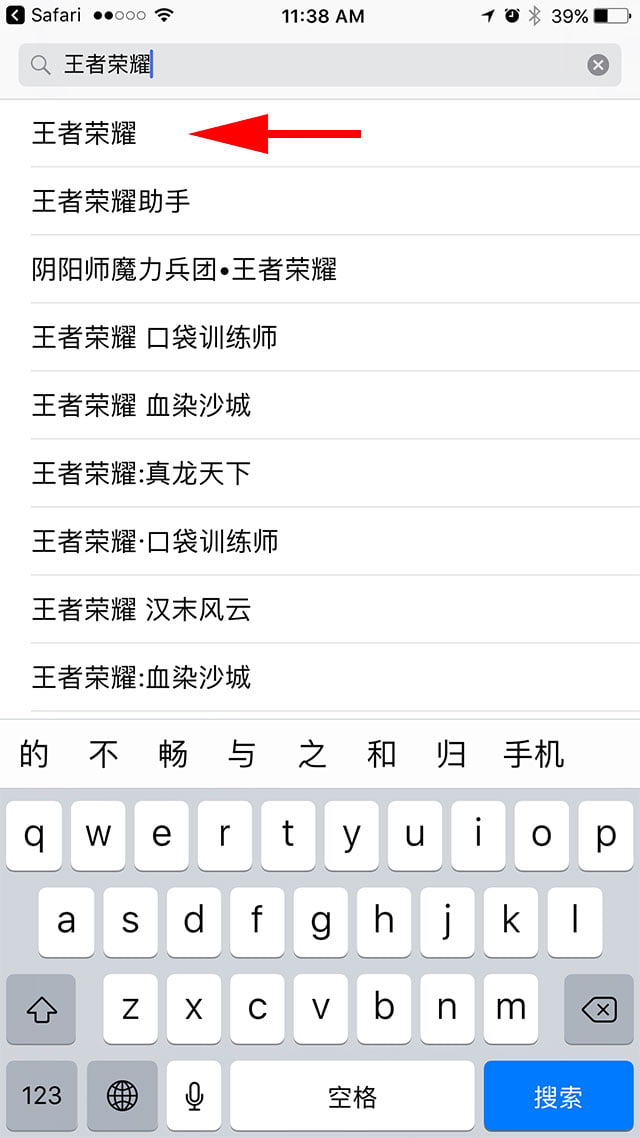Screen dimensions: 640x1138
Task: Start dictation with the microphone key
Action: (x=194, y=1096)
